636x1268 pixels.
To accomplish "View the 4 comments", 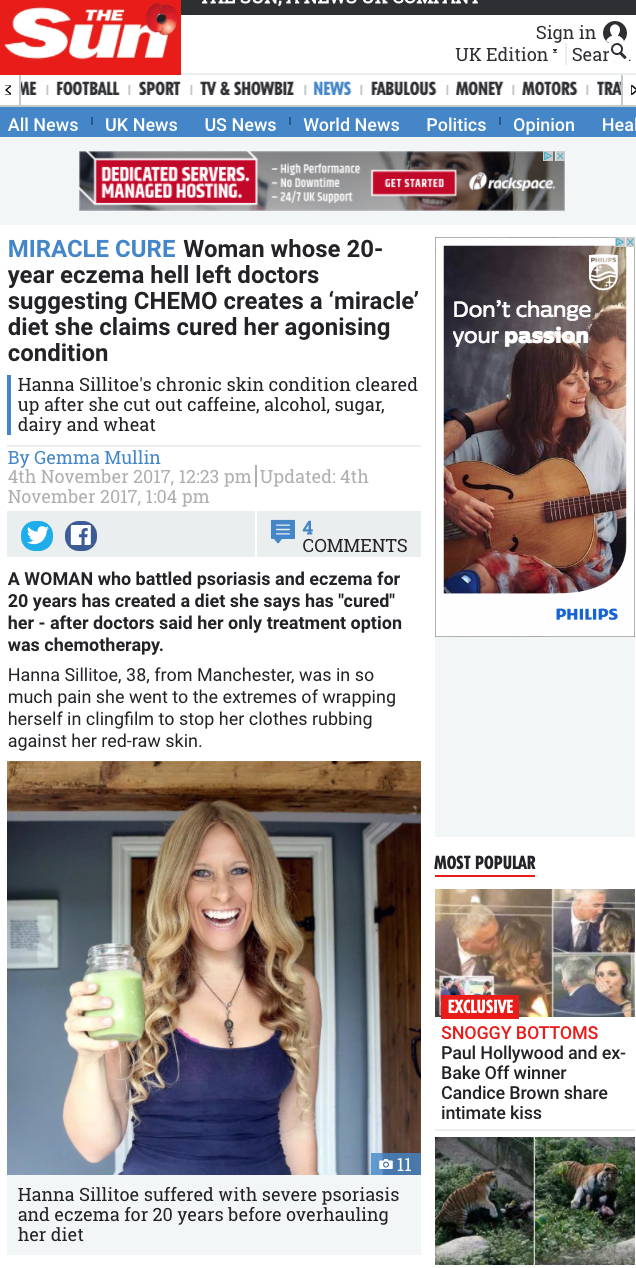I will 340,536.
